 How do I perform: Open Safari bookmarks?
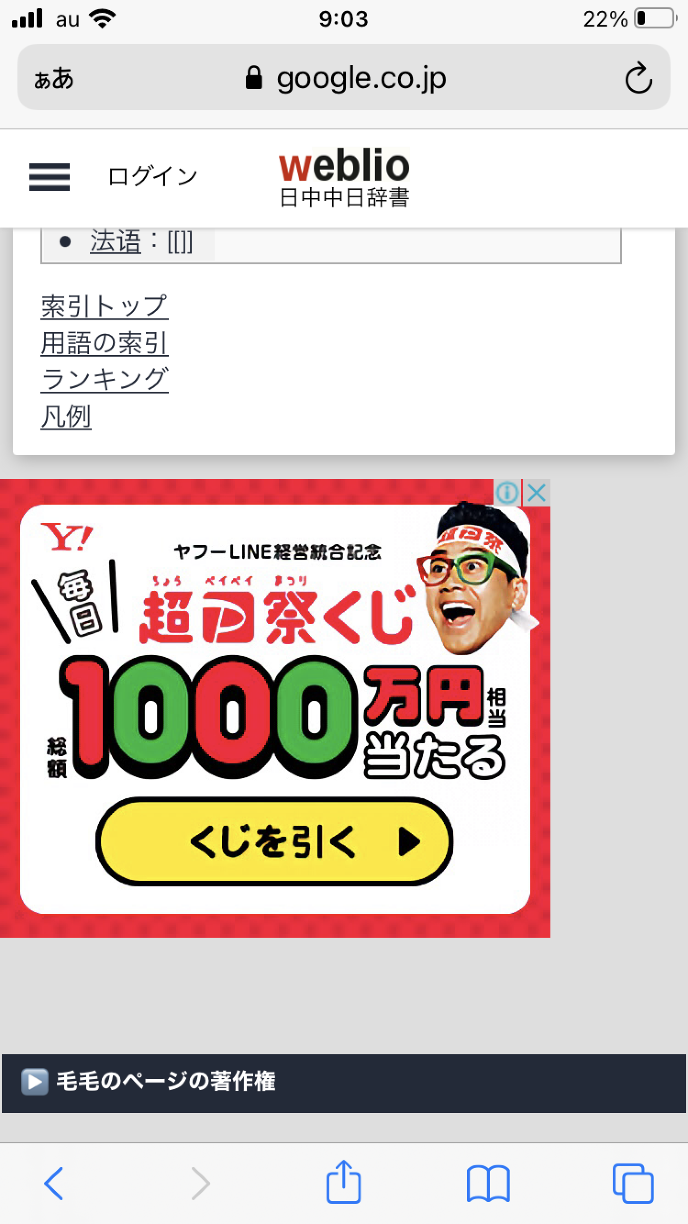[488, 1183]
